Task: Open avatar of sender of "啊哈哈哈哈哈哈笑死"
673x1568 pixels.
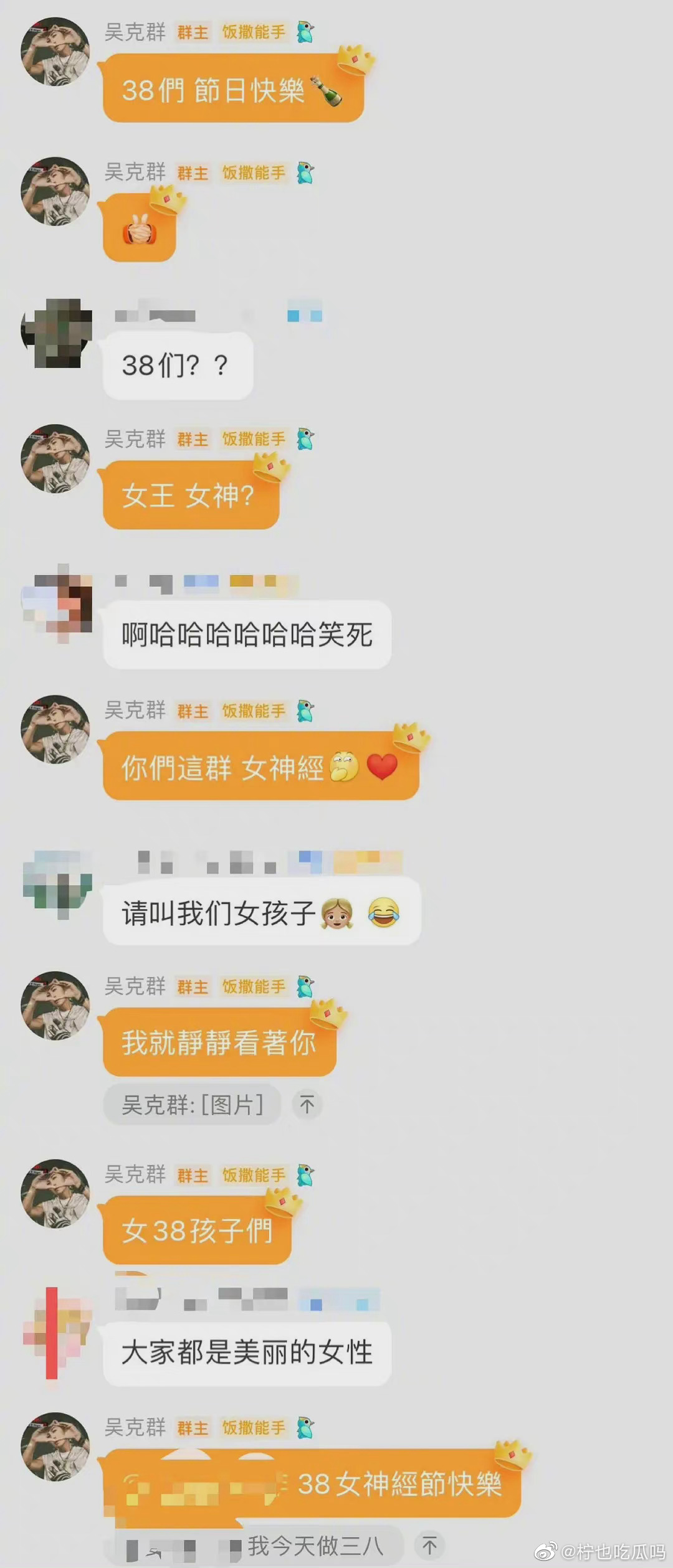Action: point(55,603)
